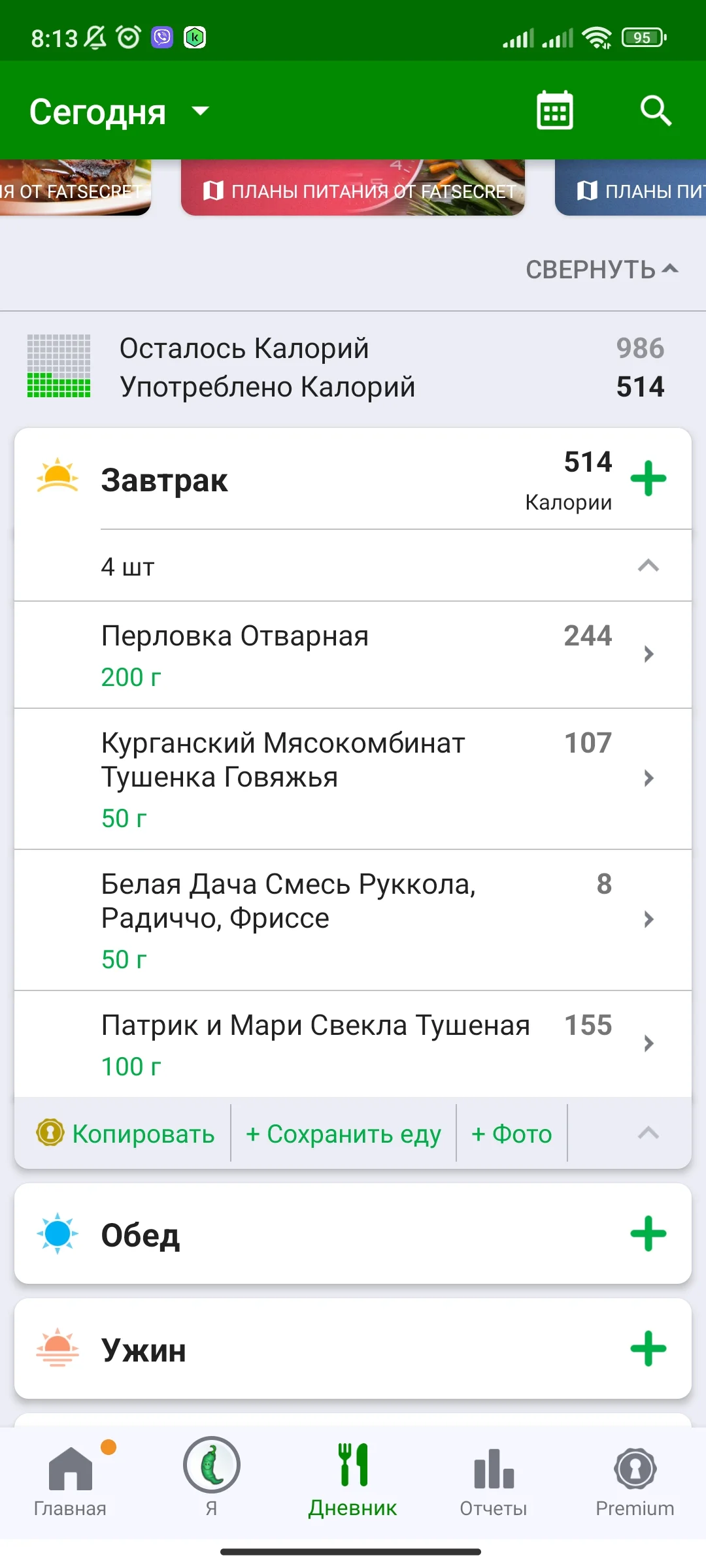Screen dimensions: 706x1568
Task: Open the Я profile section
Action: tap(210, 1483)
